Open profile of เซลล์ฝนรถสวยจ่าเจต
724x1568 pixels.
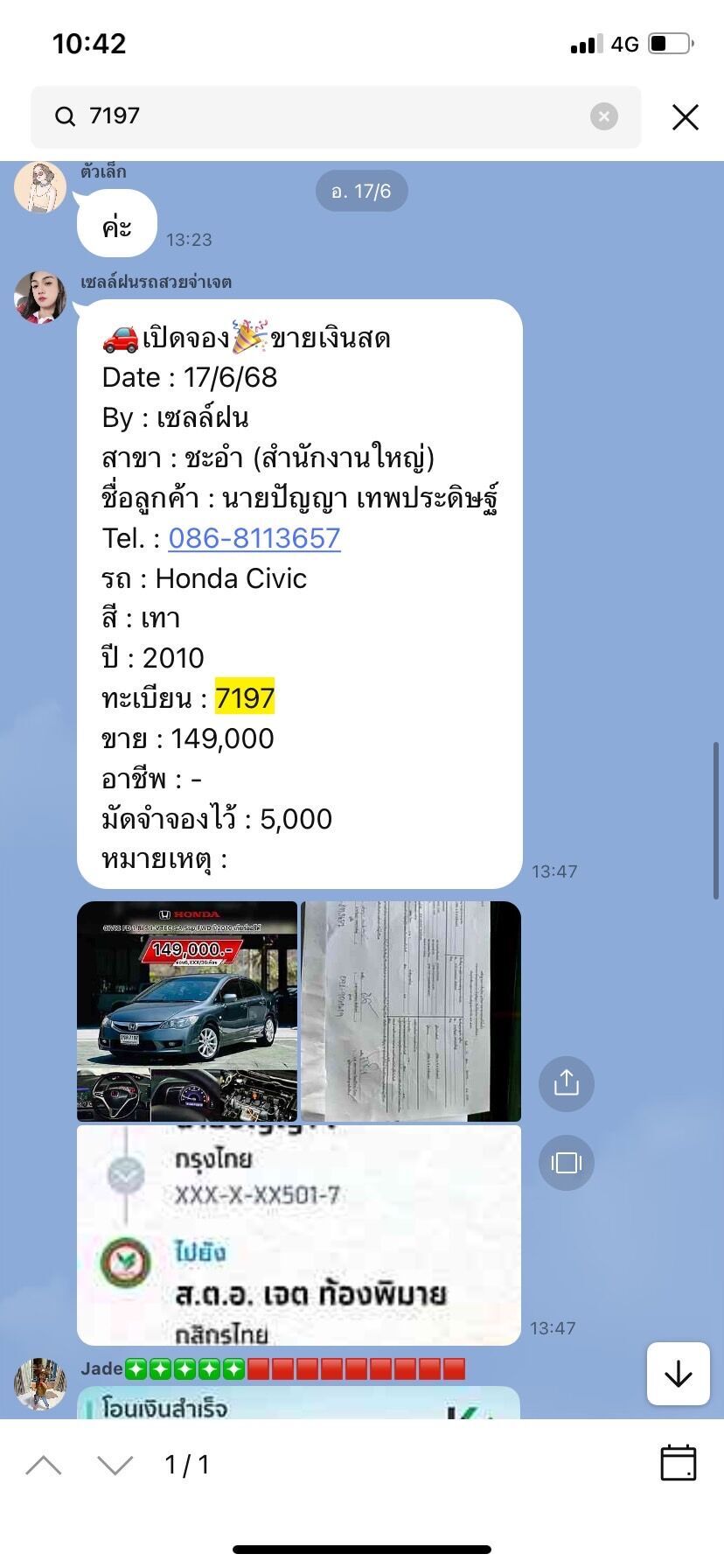click(40, 297)
